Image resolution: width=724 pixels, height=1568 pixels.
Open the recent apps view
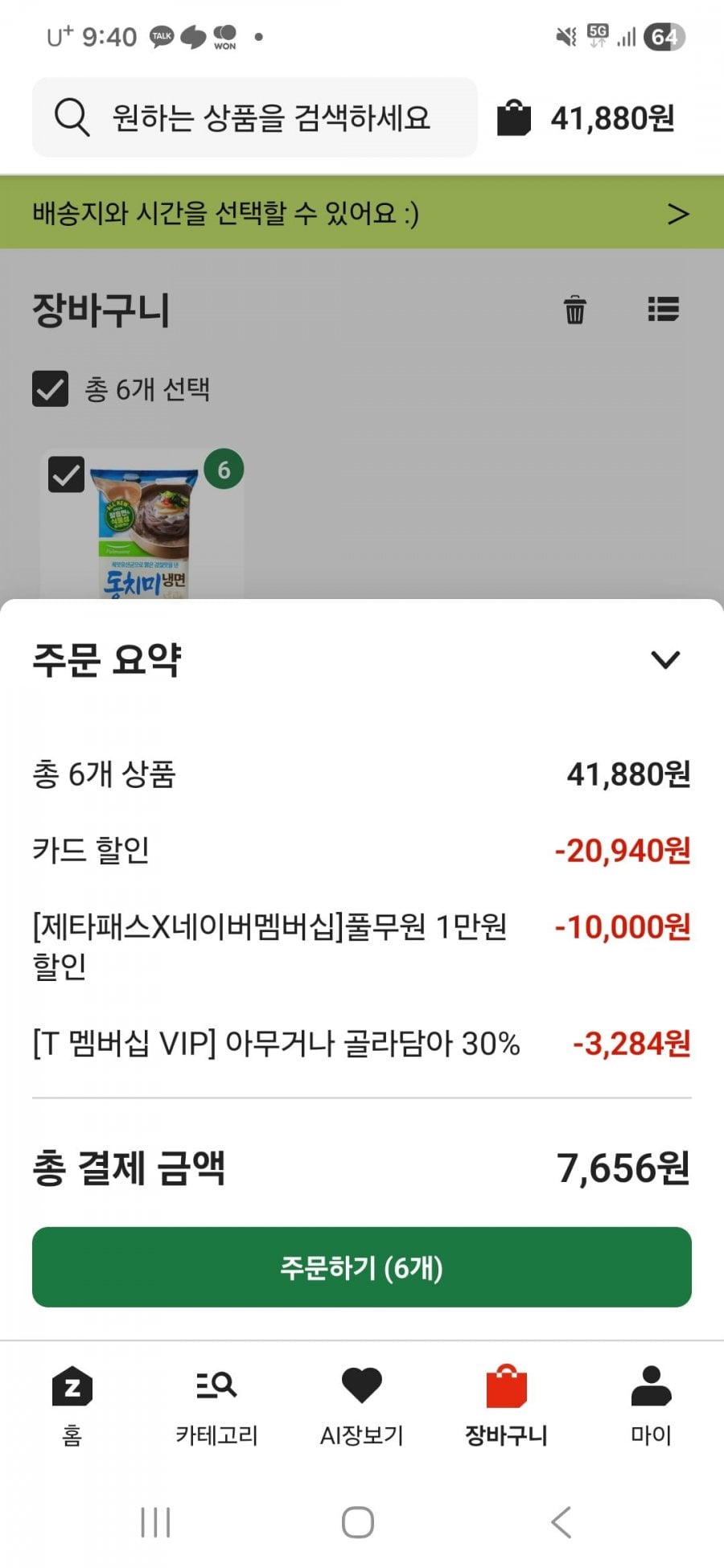click(155, 1522)
